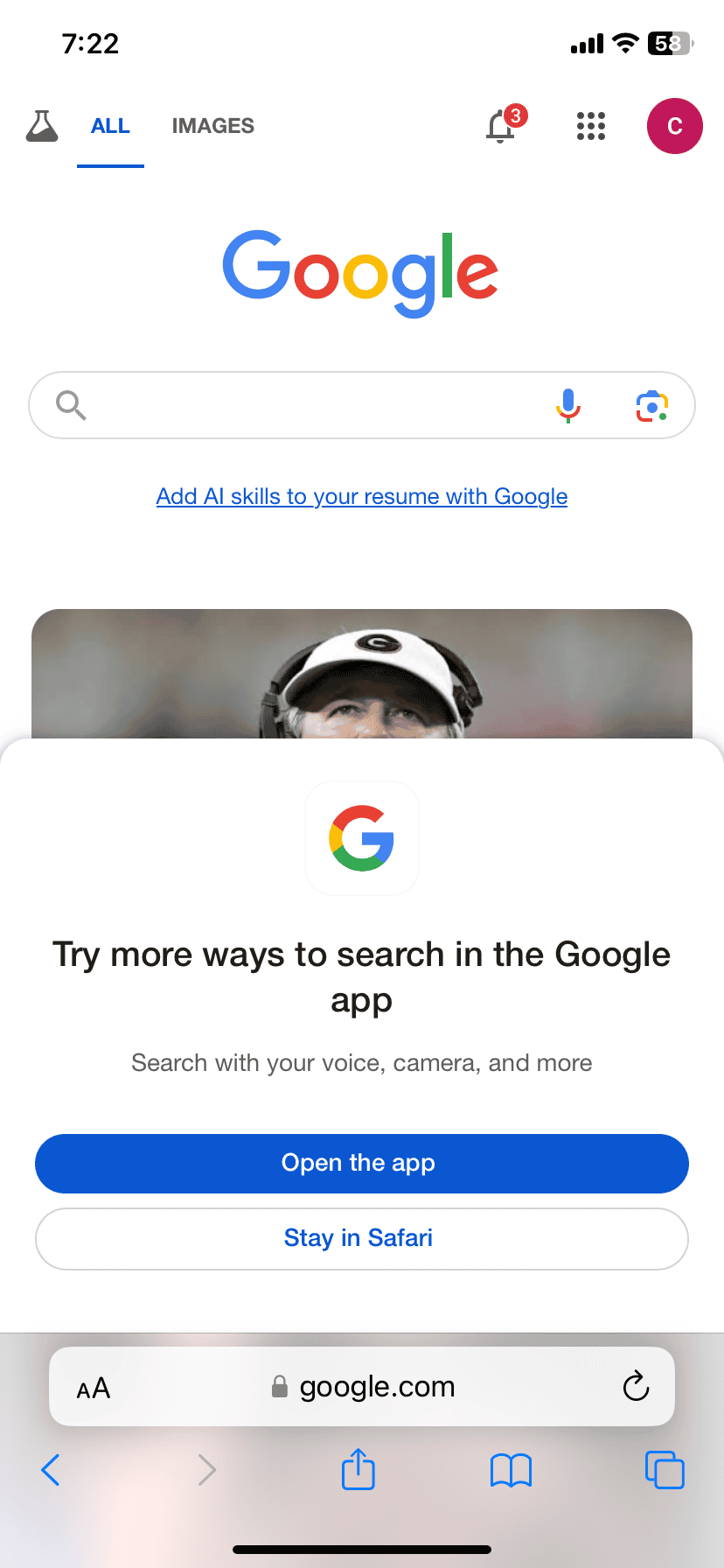This screenshot has width=724, height=1568.
Task: Open the Search Labs flask icon
Action: tap(42, 126)
